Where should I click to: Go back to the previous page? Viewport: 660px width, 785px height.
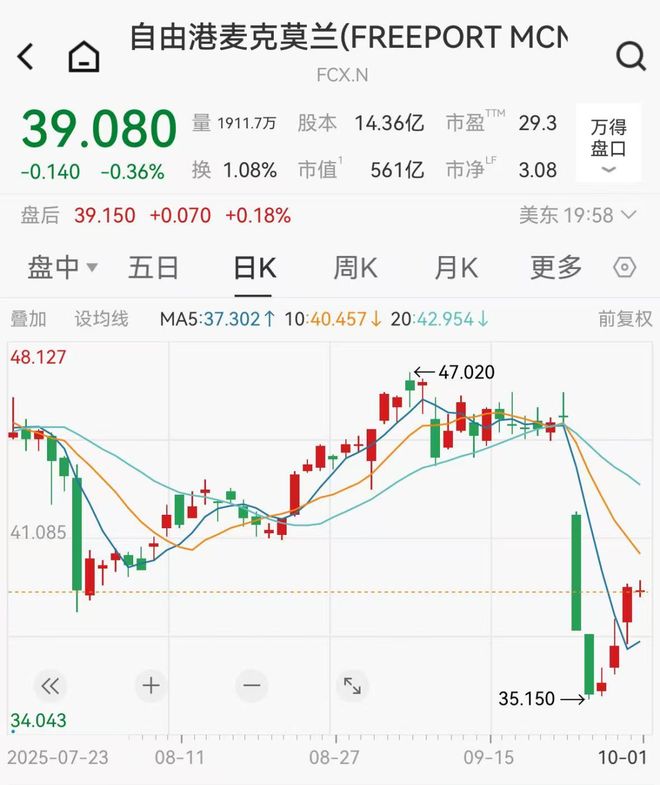[26, 57]
